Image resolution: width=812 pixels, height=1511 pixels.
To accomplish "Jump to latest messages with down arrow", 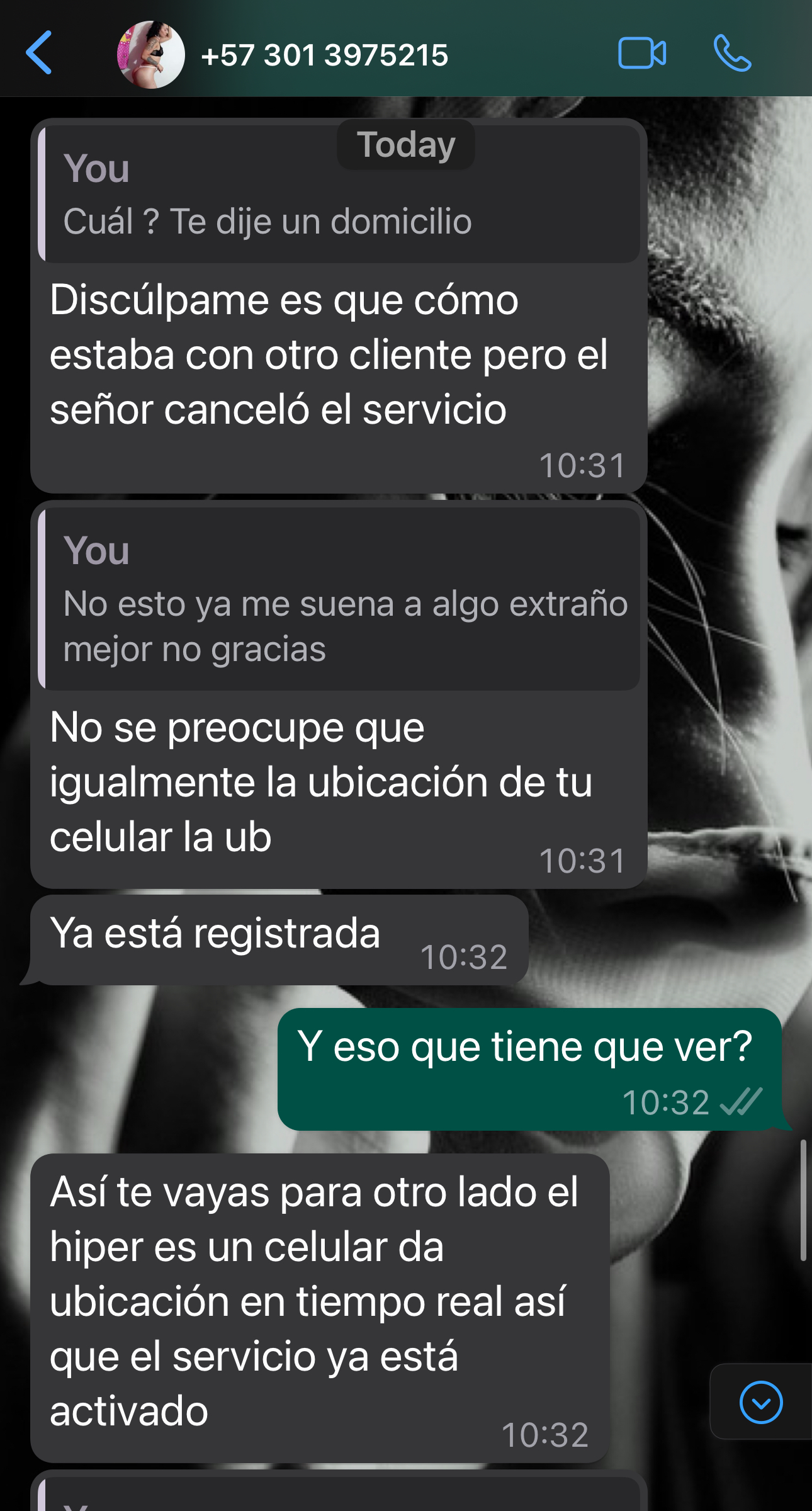I will click(x=761, y=1402).
